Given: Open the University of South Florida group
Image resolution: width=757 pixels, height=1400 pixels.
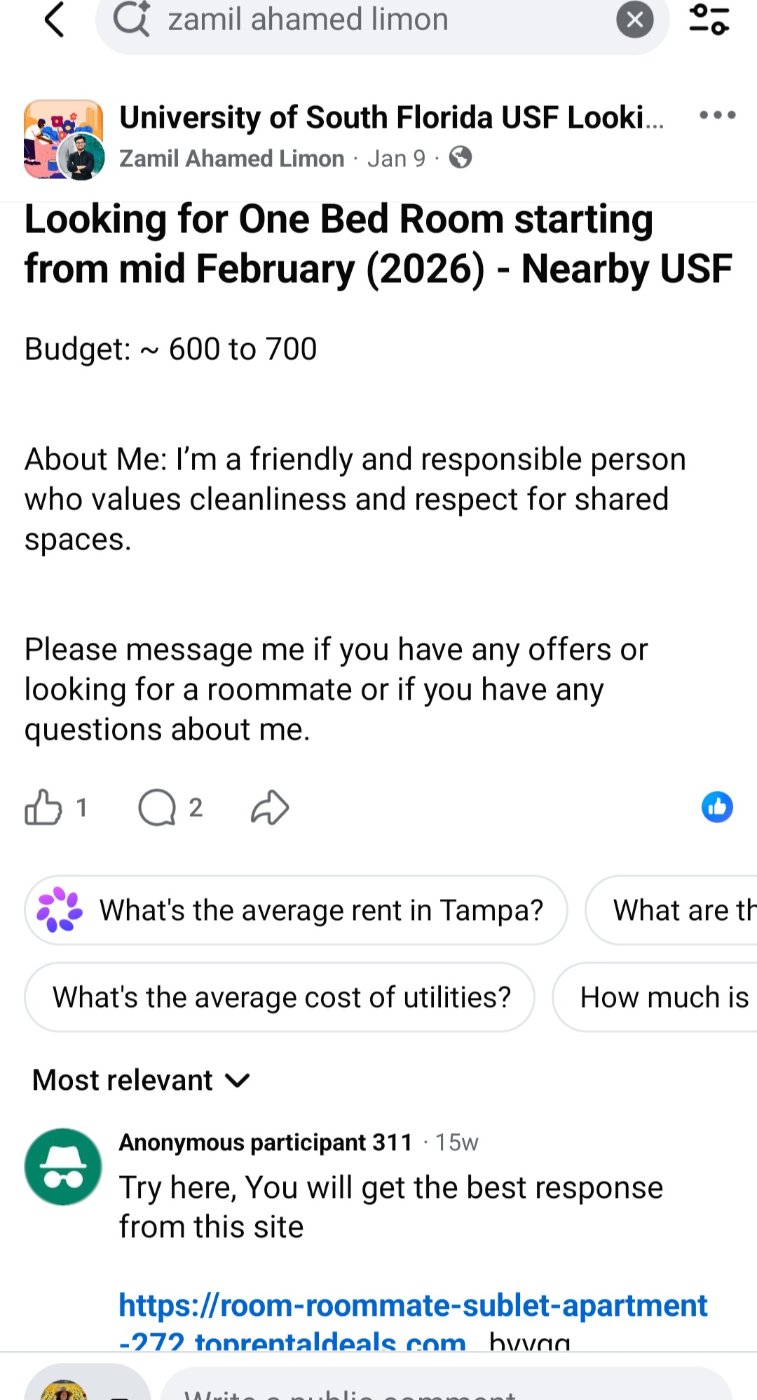Looking at the screenshot, I should [390, 118].
